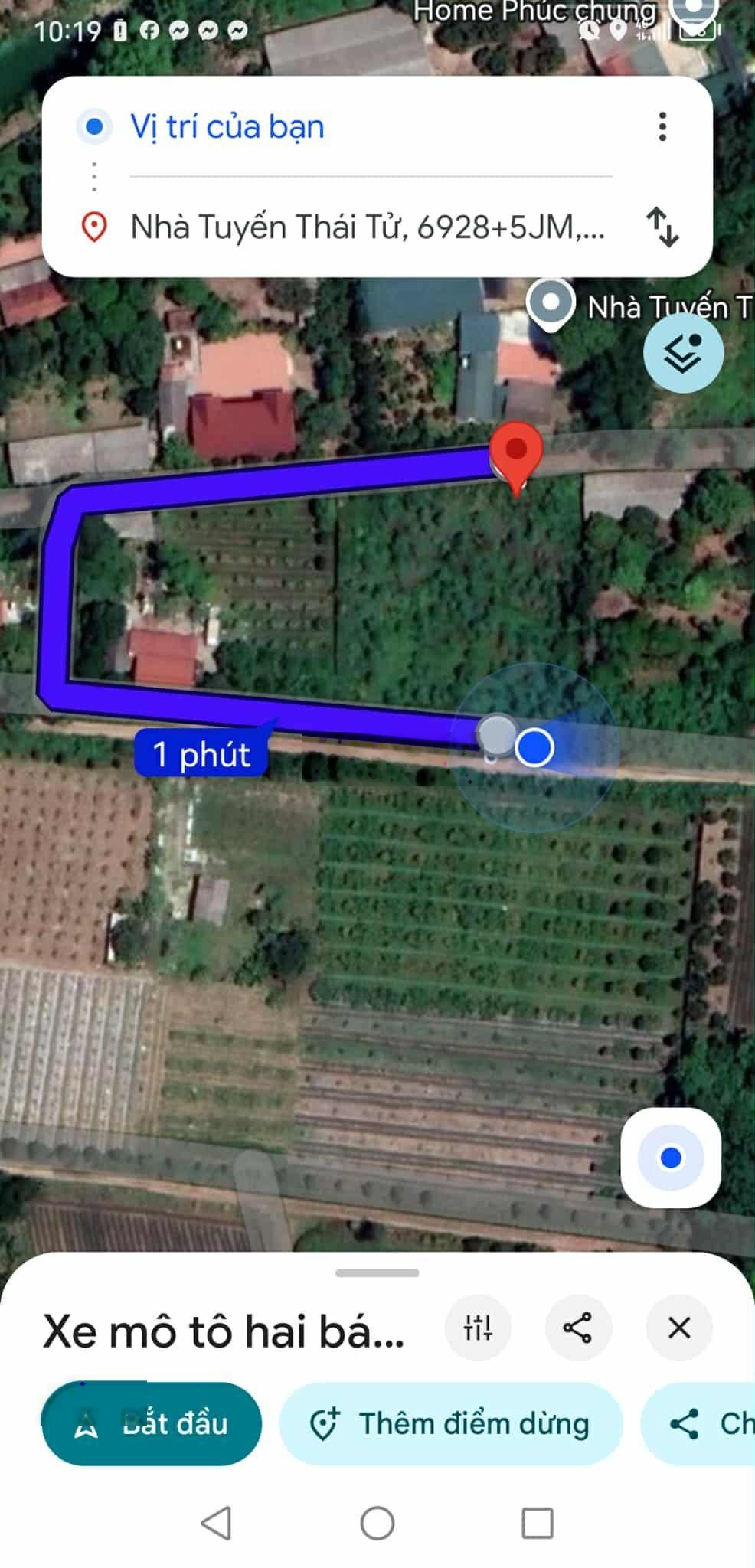
Task: Share this route via share icon
Action: coord(578,1328)
